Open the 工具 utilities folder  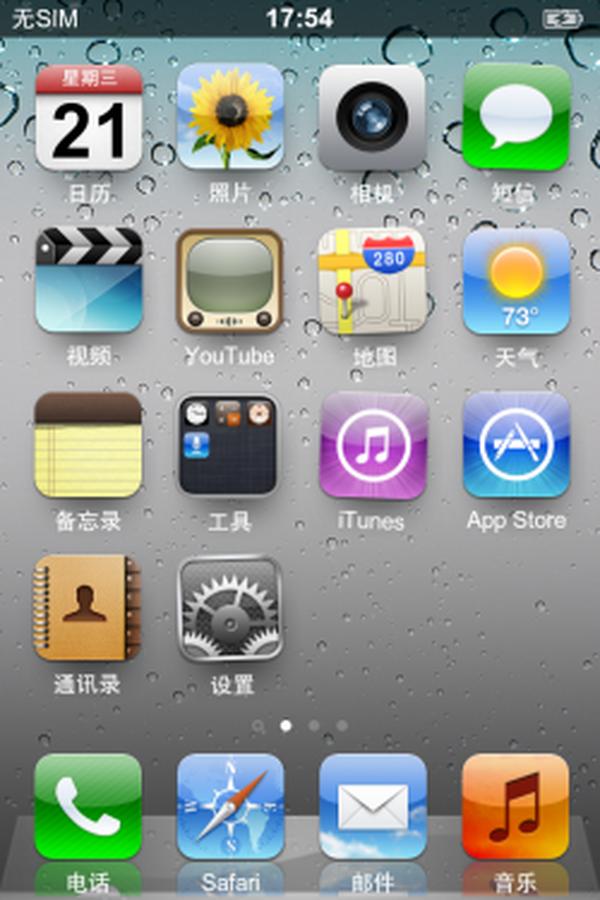[230, 445]
